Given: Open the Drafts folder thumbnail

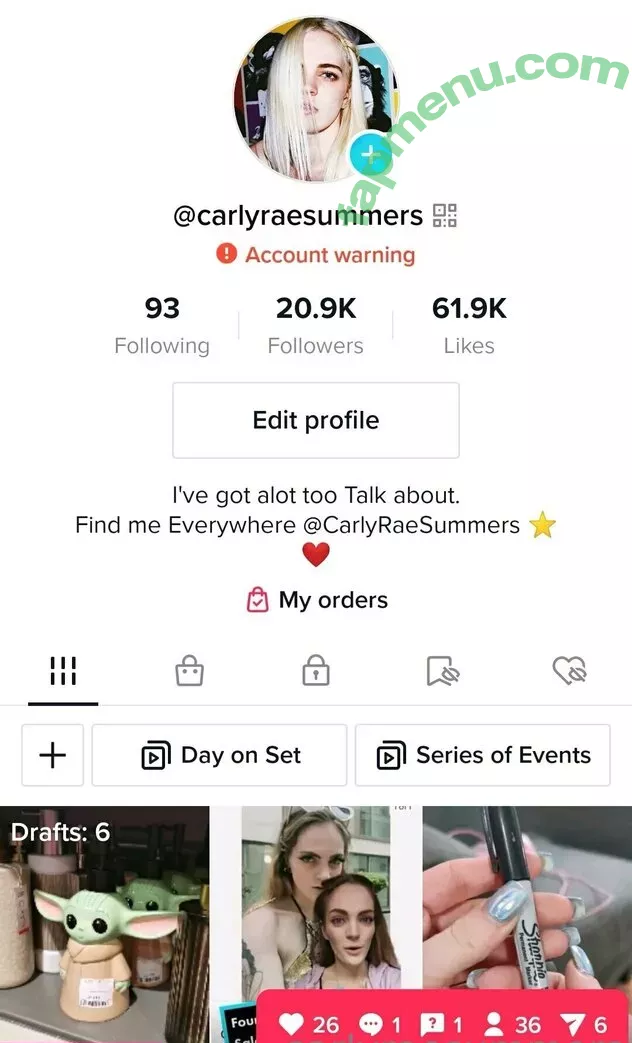Looking at the screenshot, I should 104,920.
